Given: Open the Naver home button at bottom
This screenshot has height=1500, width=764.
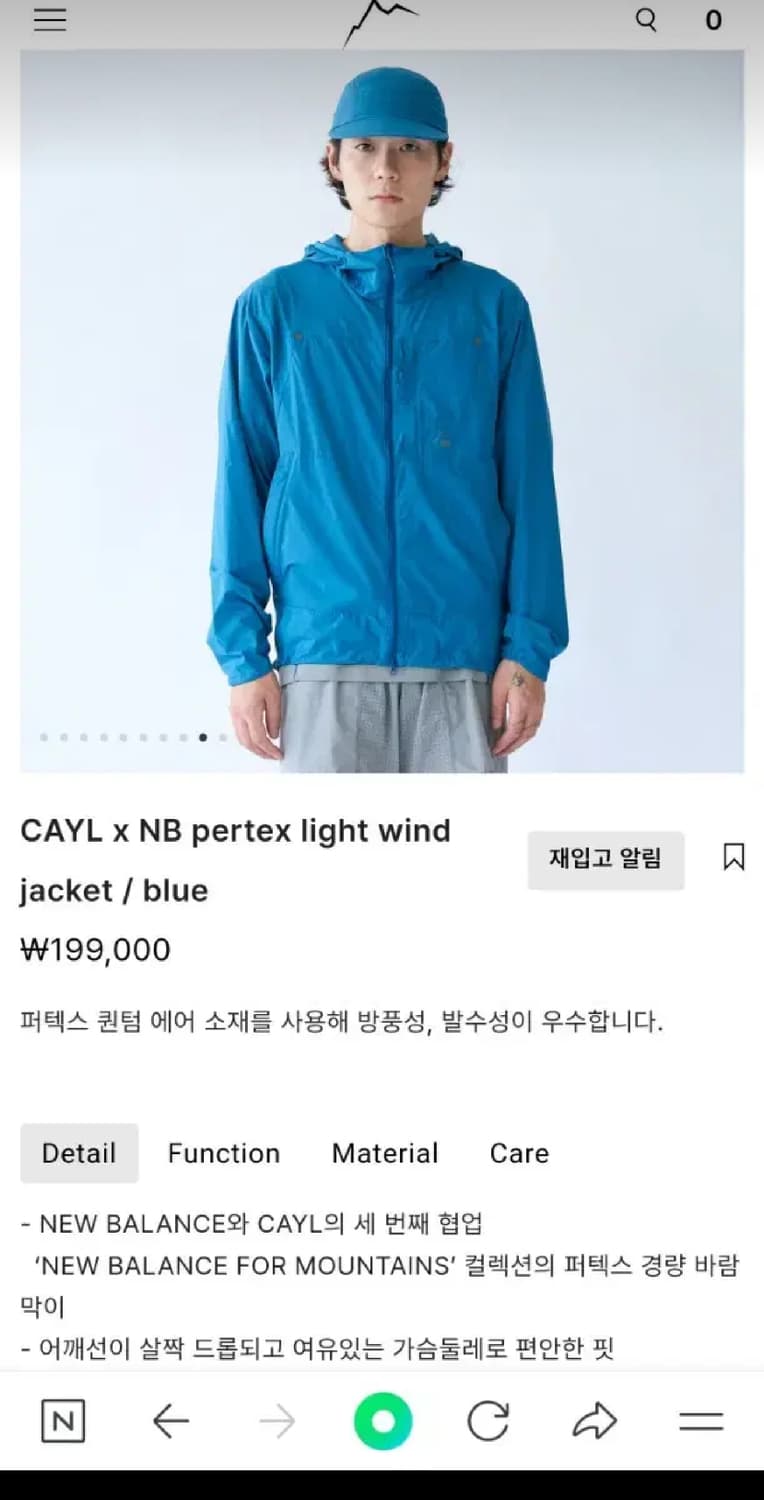Looking at the screenshot, I should coord(382,1420).
